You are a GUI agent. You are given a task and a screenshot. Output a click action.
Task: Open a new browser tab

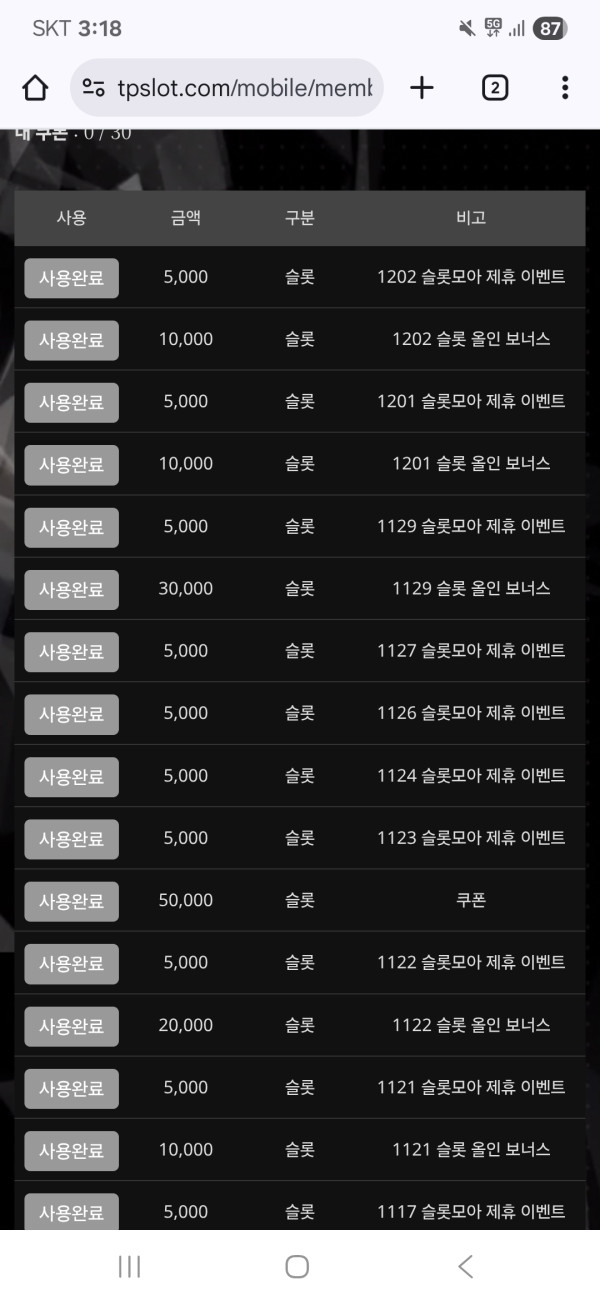point(422,88)
